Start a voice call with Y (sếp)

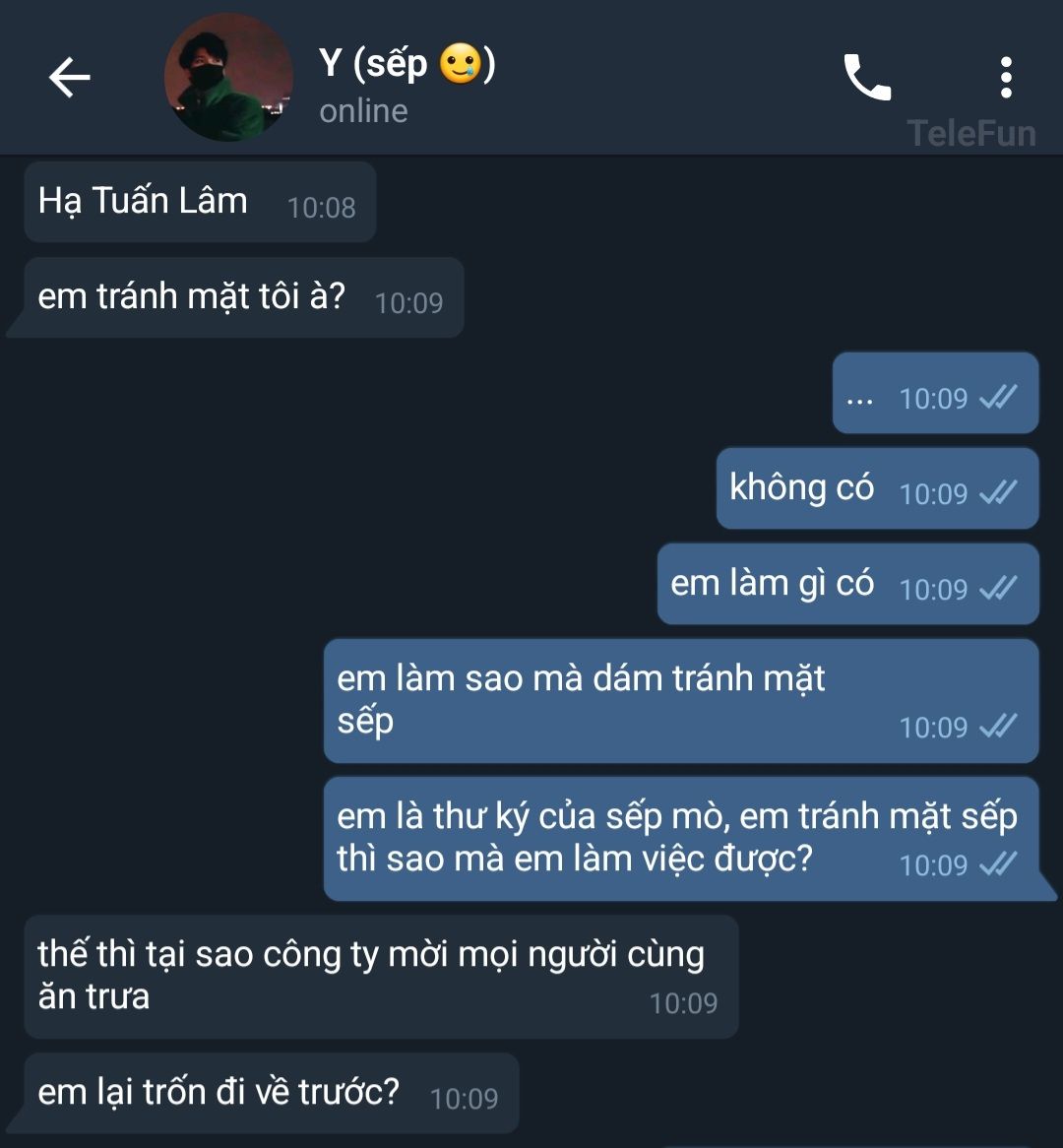pyautogui.click(x=867, y=77)
